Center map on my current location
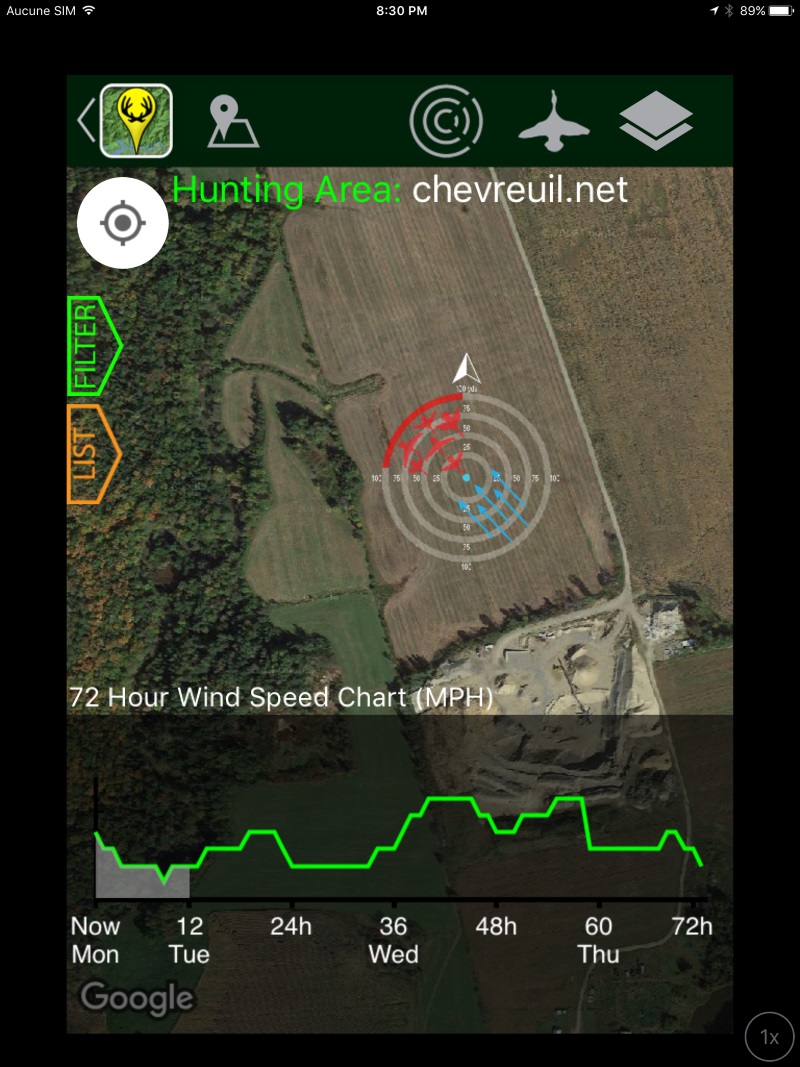Viewport: 800px width, 1067px height. click(122, 223)
